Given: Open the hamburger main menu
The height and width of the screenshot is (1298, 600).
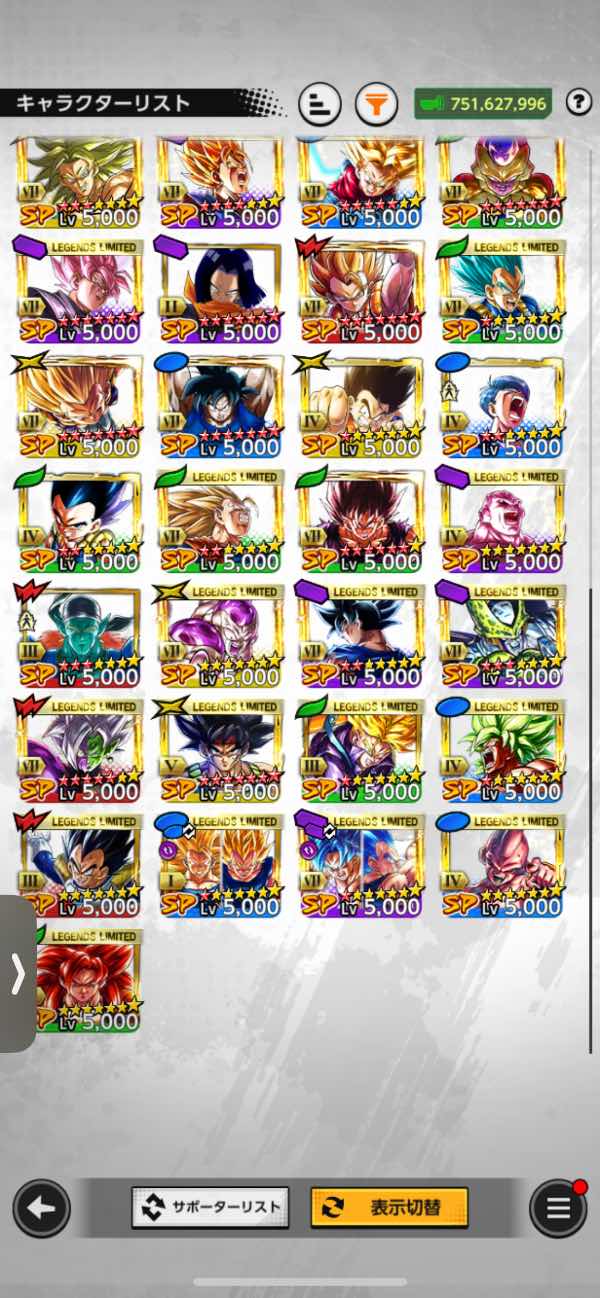Looking at the screenshot, I should click(x=558, y=1208).
